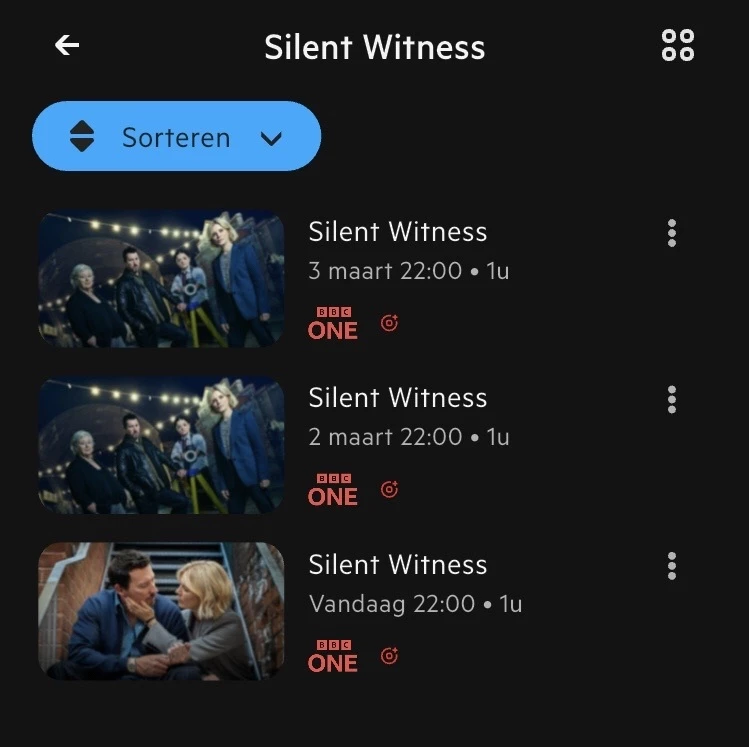Screen dimensions: 749x747
Task: Open the 3 maart Silent Witness recording
Action: pyautogui.click(x=161, y=279)
